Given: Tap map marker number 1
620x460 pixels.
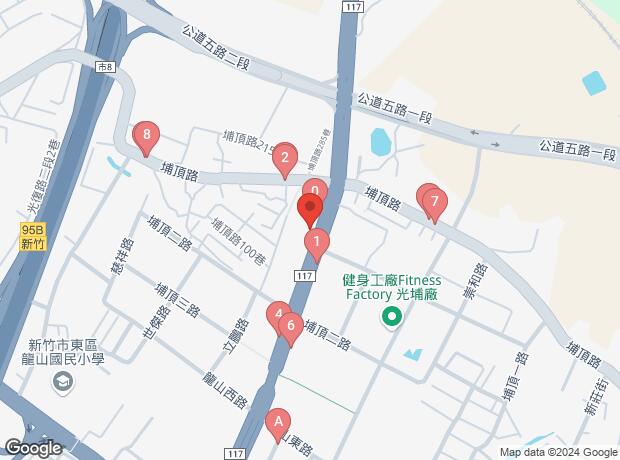Looking at the screenshot, I should click(x=316, y=241).
